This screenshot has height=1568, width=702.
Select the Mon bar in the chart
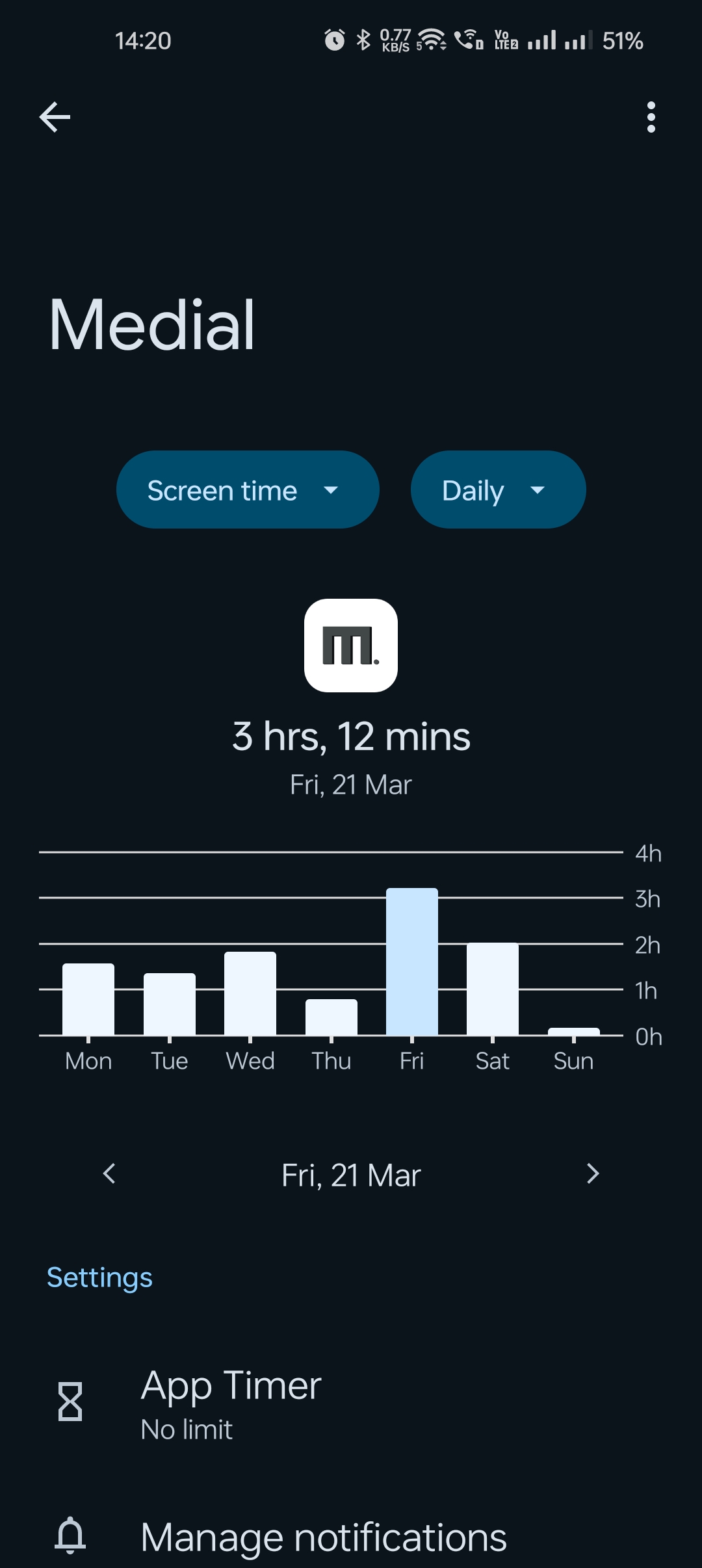(88, 1000)
